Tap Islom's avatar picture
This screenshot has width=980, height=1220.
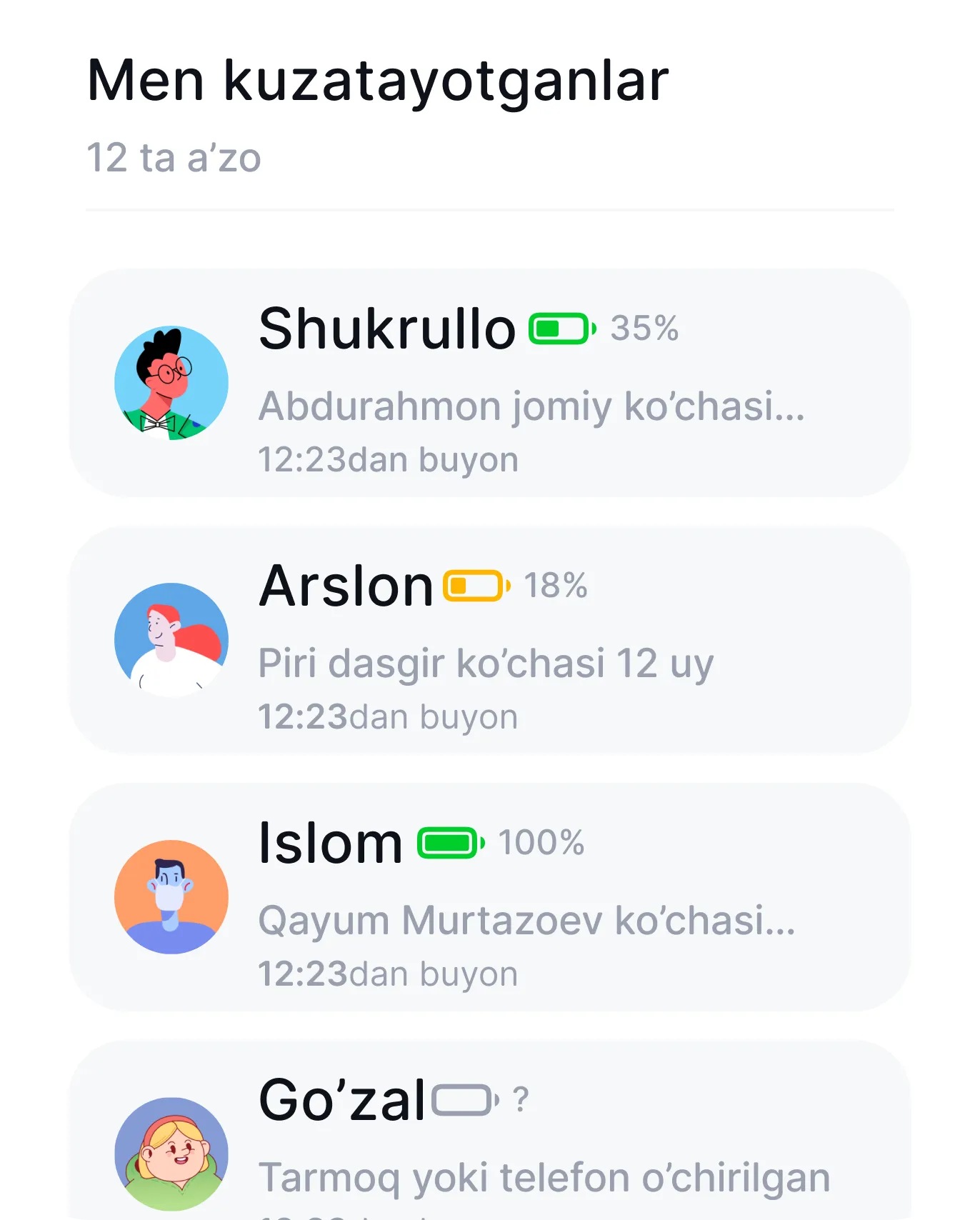pyautogui.click(x=171, y=896)
